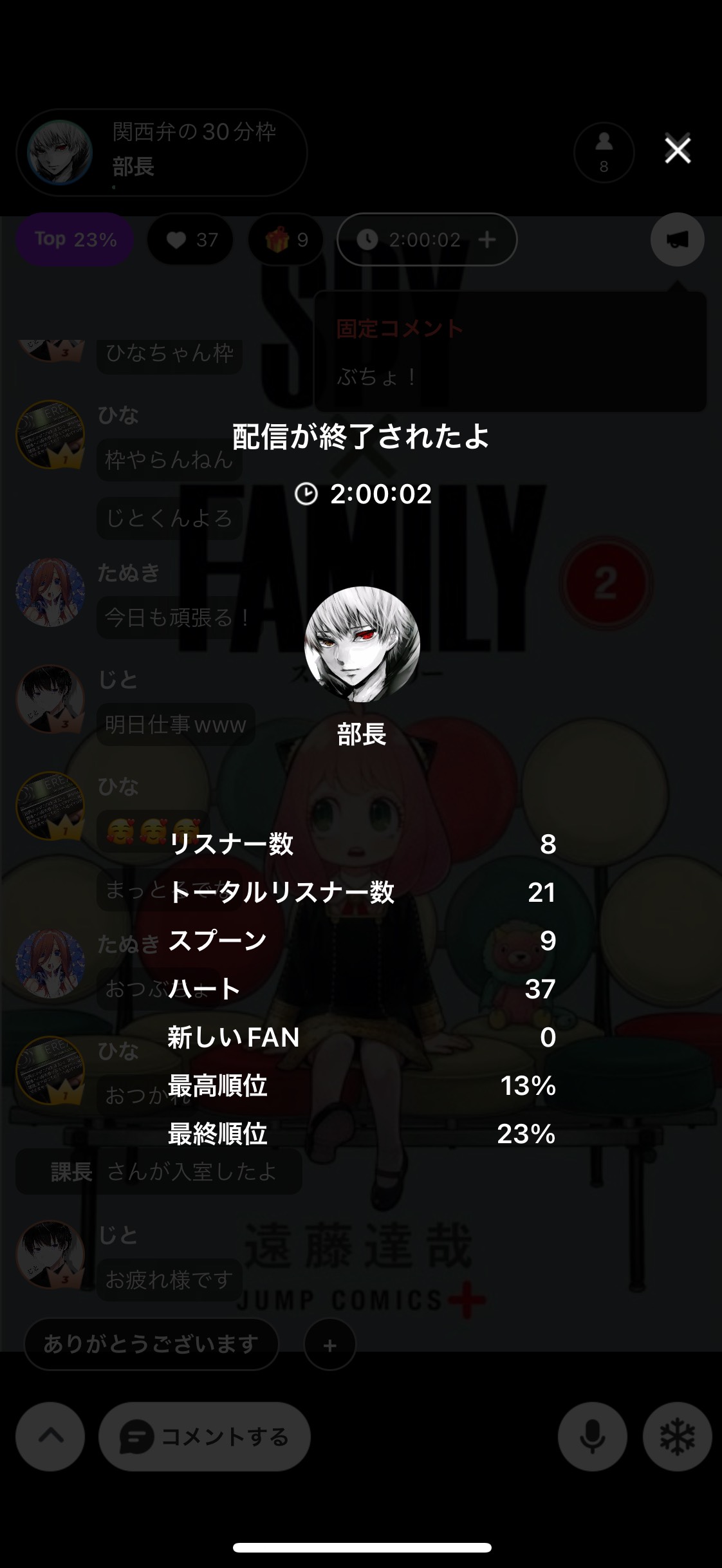Open 部長's profile picture
The width and height of the screenshot is (722, 1568).
pyautogui.click(x=362, y=644)
